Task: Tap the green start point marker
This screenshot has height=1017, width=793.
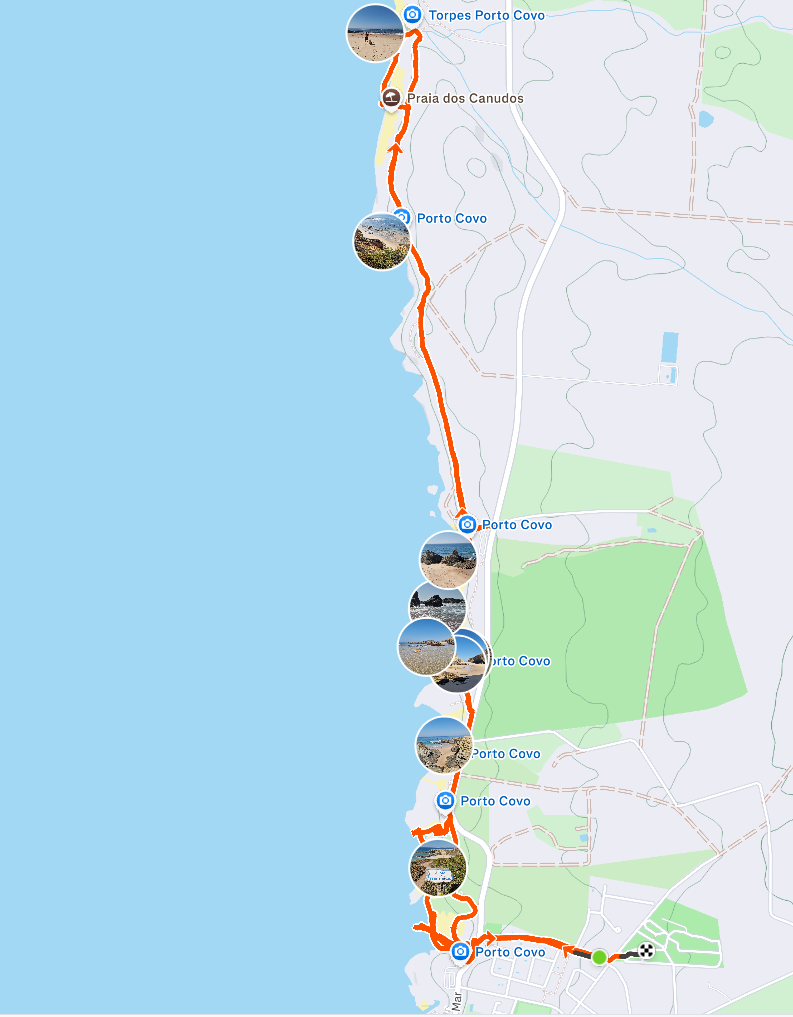Action: (599, 957)
